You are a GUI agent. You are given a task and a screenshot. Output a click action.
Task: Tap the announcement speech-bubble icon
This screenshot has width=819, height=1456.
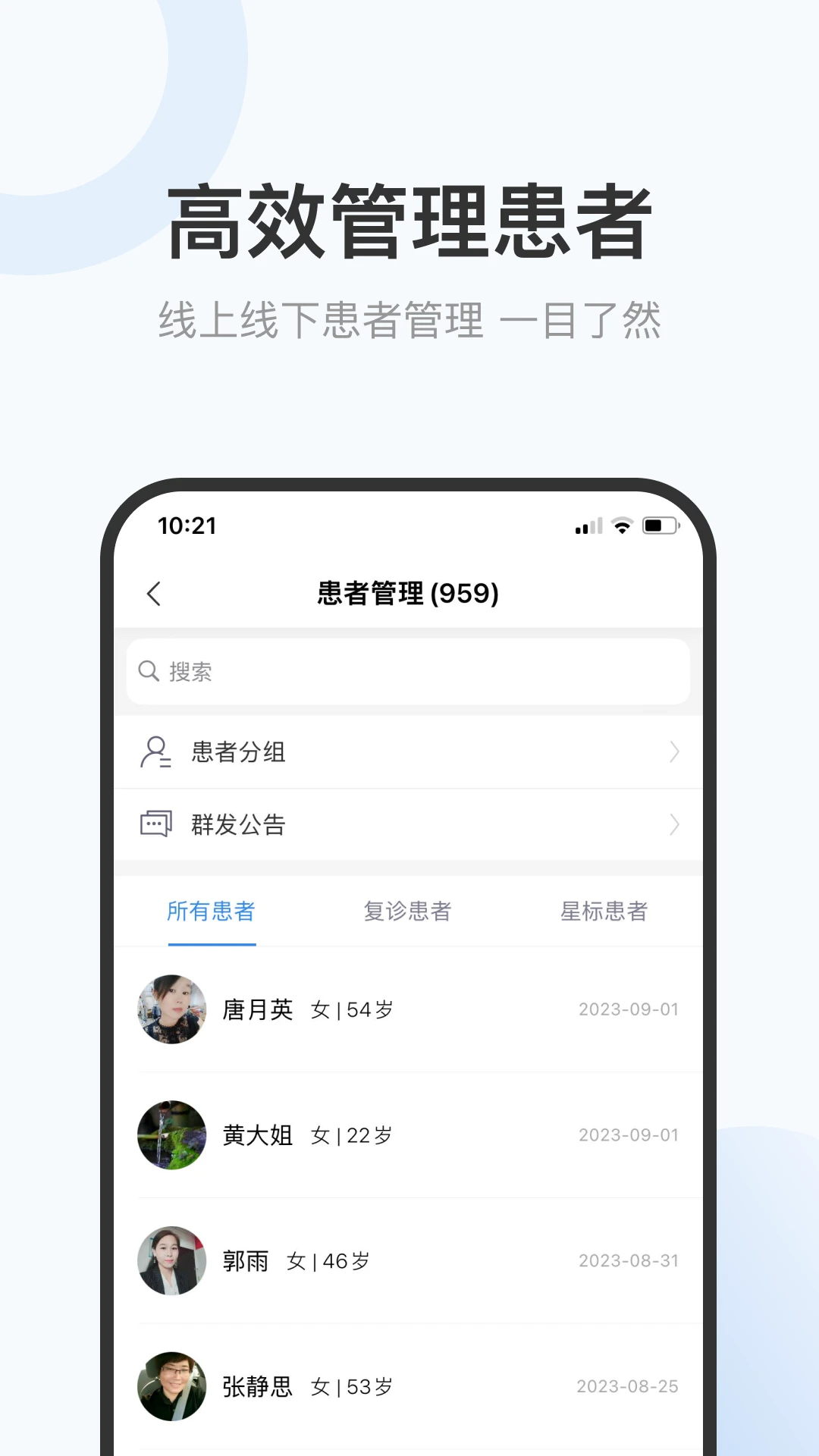coord(155,824)
